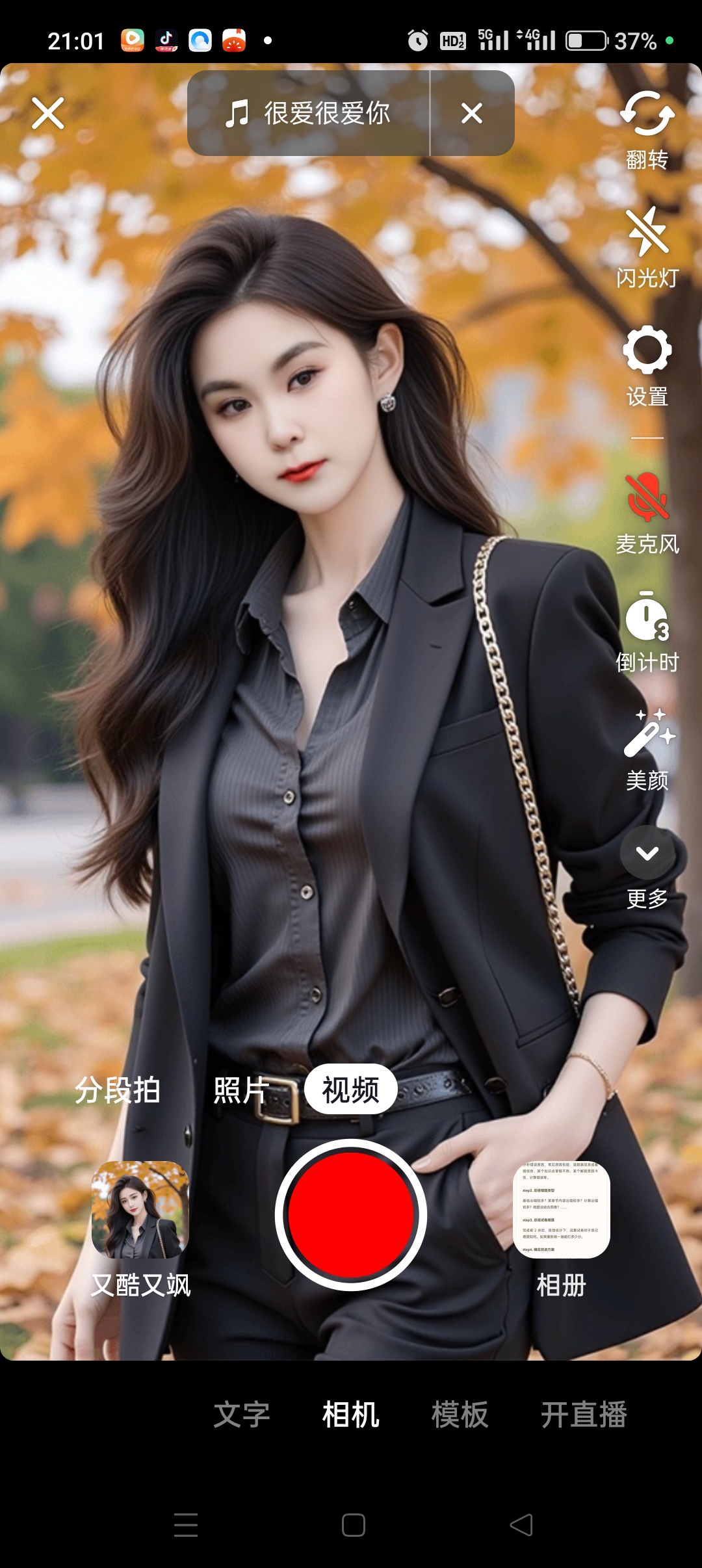Set the countdown timer 倒计时

(x=647, y=631)
